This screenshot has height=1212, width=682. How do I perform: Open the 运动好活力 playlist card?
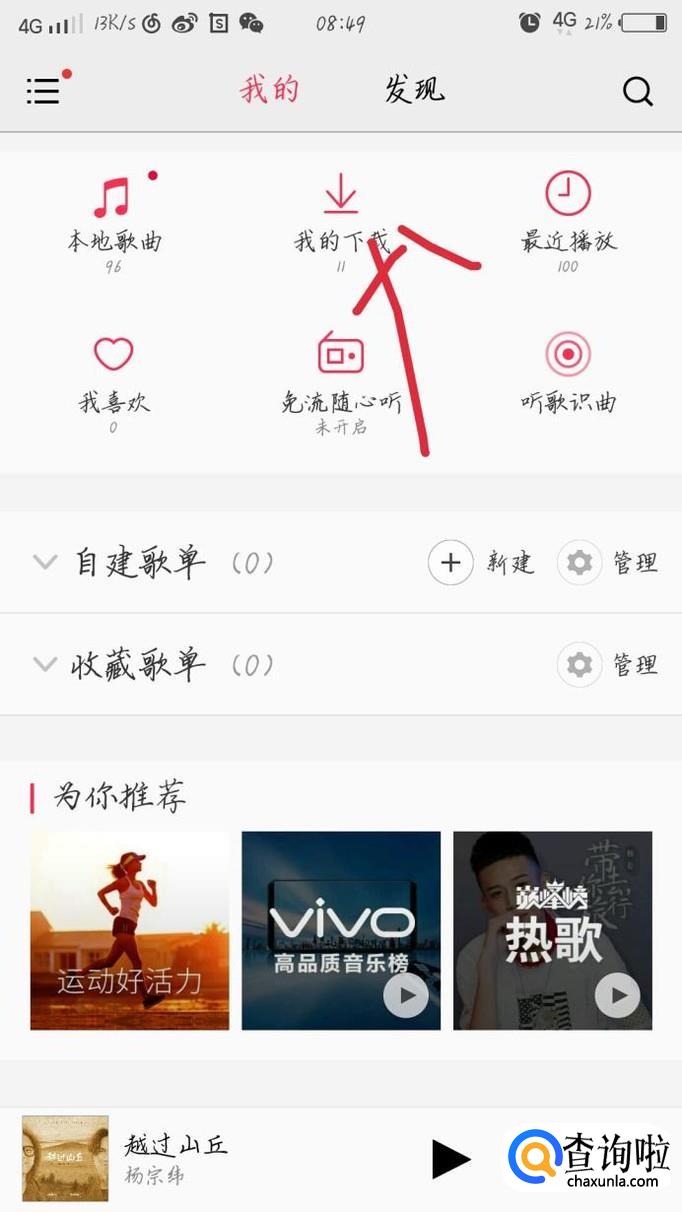pyautogui.click(x=129, y=930)
